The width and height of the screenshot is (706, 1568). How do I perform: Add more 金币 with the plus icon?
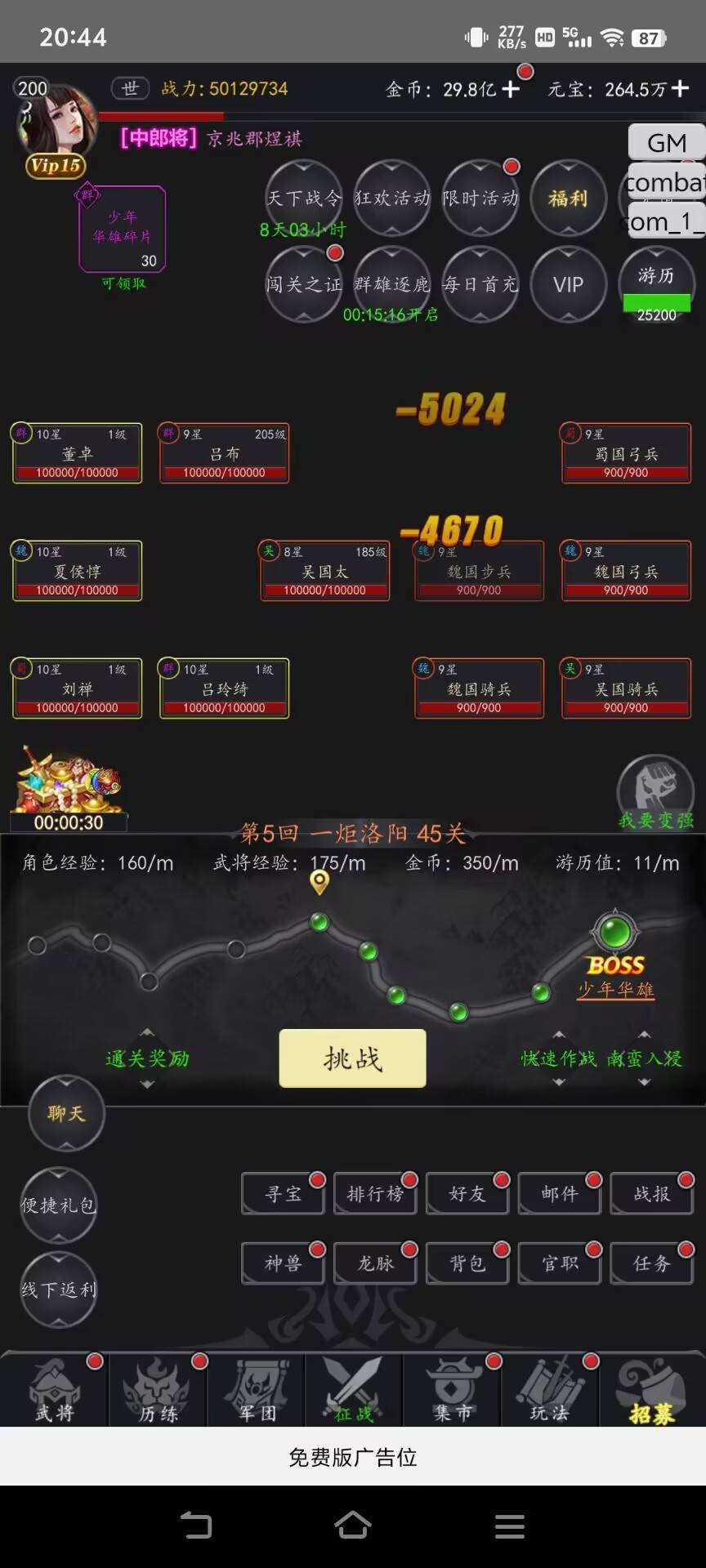(511, 89)
